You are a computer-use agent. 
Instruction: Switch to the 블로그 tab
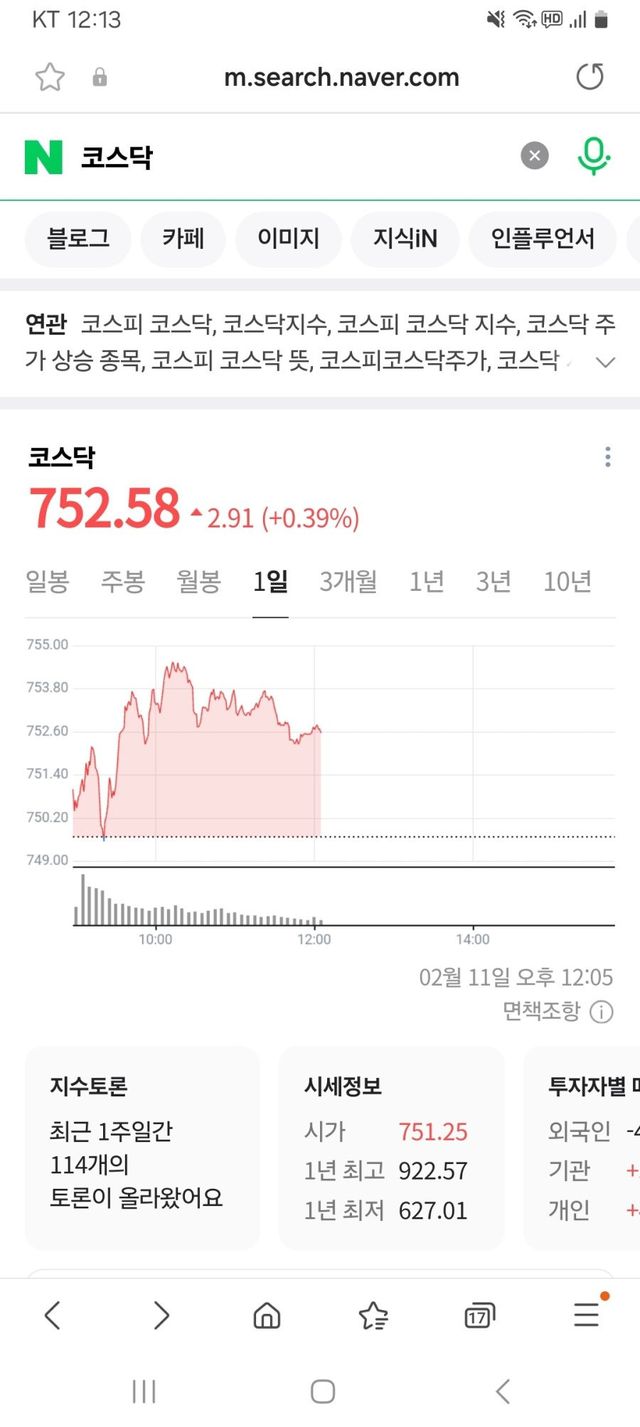pyautogui.click(x=78, y=238)
